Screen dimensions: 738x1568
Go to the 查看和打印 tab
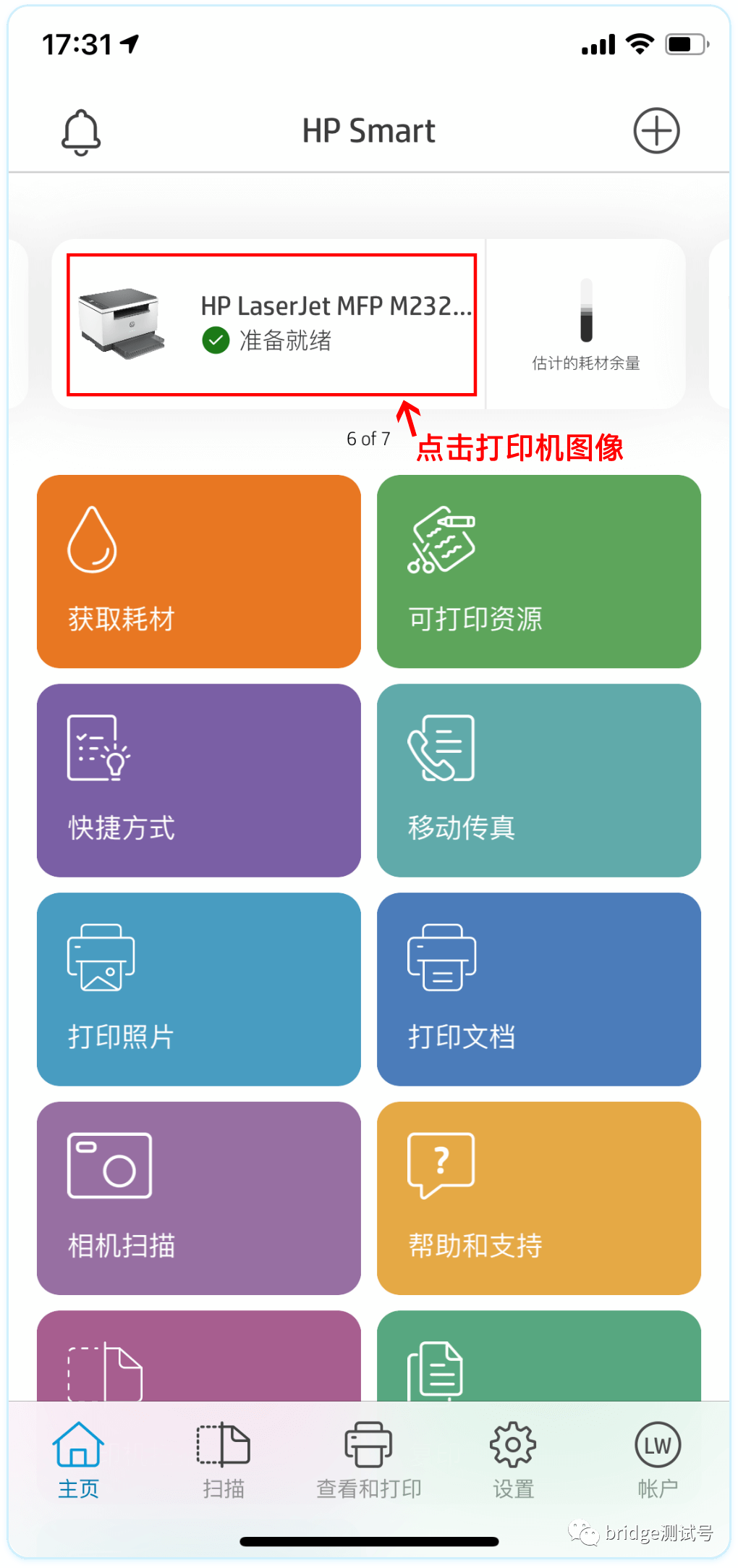368,1459
